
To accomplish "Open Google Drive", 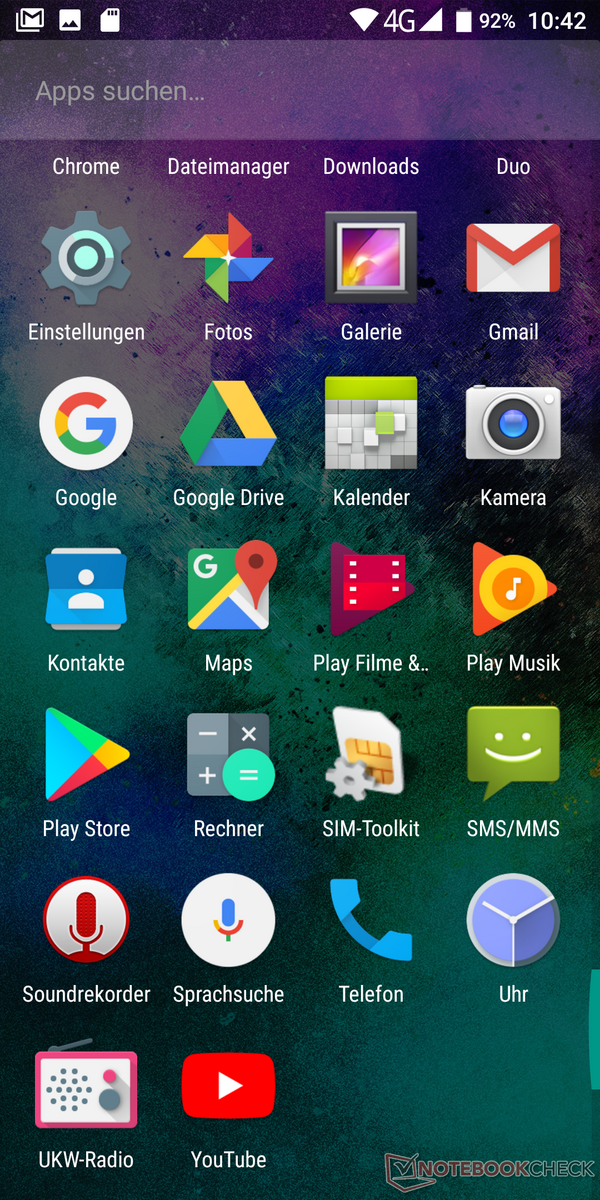I will [228, 425].
